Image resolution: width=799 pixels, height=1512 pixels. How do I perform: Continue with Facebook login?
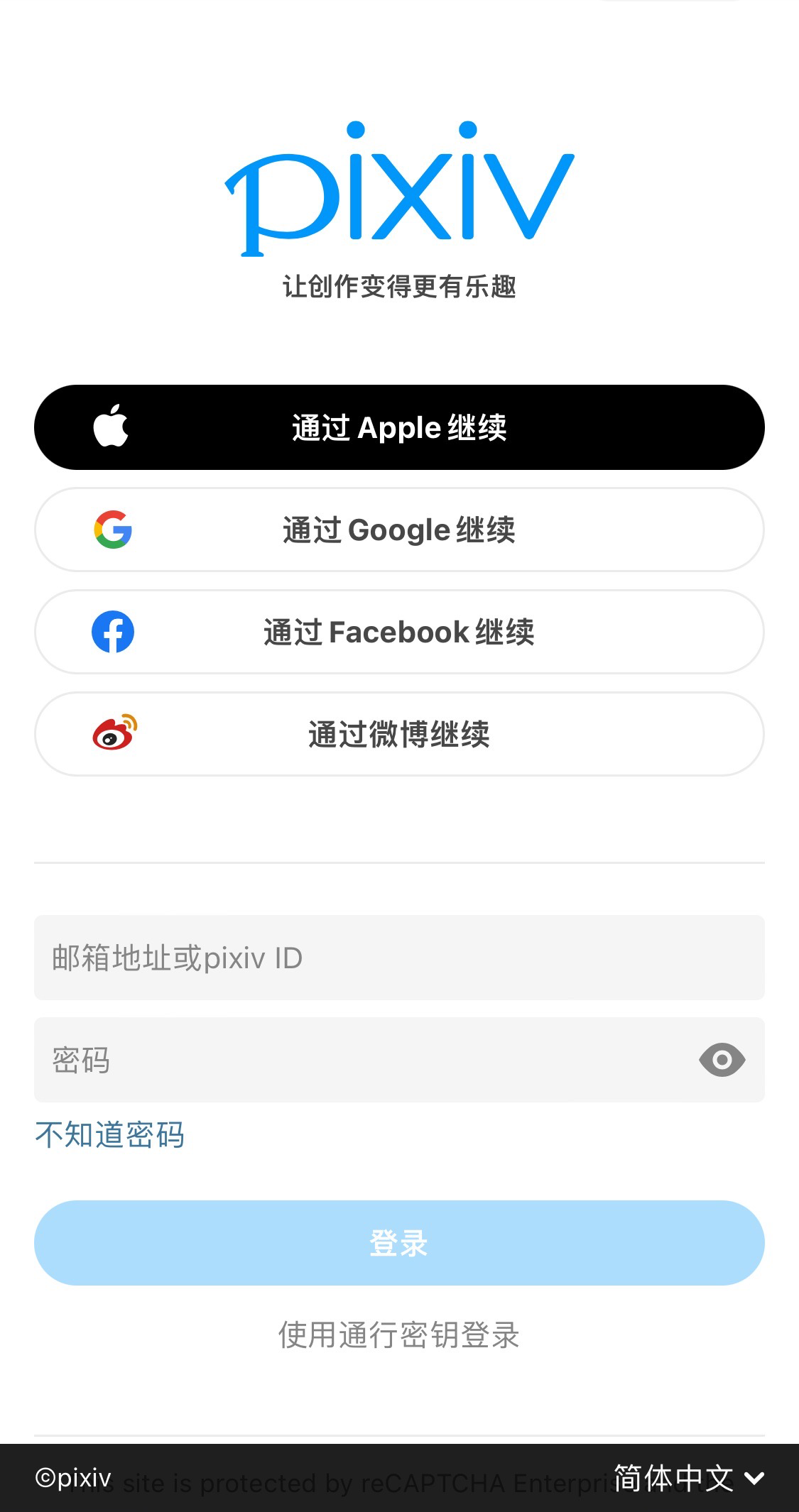tap(399, 632)
